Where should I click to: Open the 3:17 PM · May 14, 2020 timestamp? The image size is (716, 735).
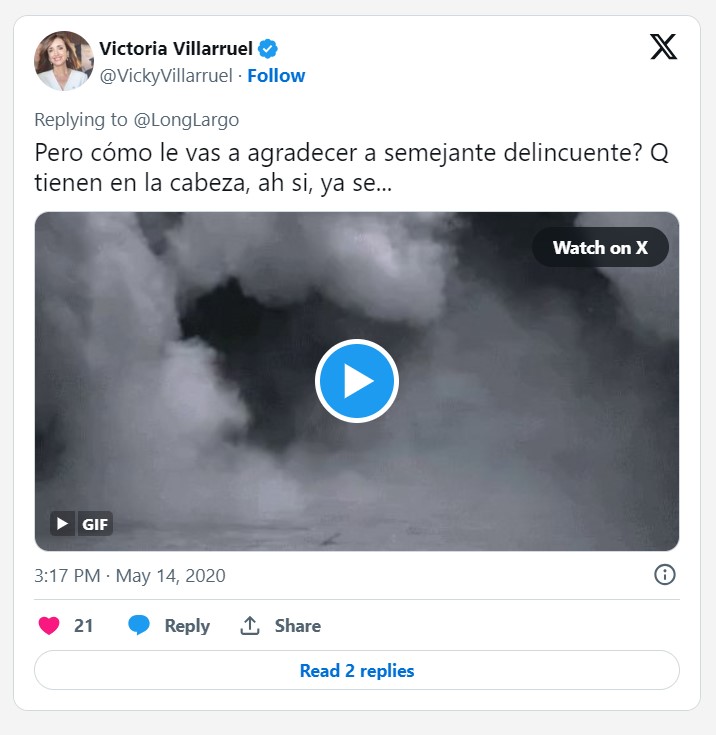click(130, 576)
